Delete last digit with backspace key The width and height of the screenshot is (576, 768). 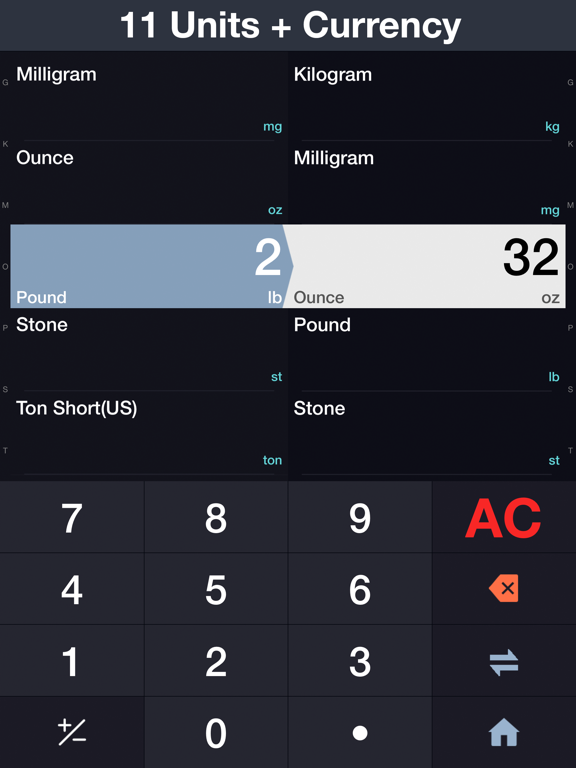click(x=504, y=589)
